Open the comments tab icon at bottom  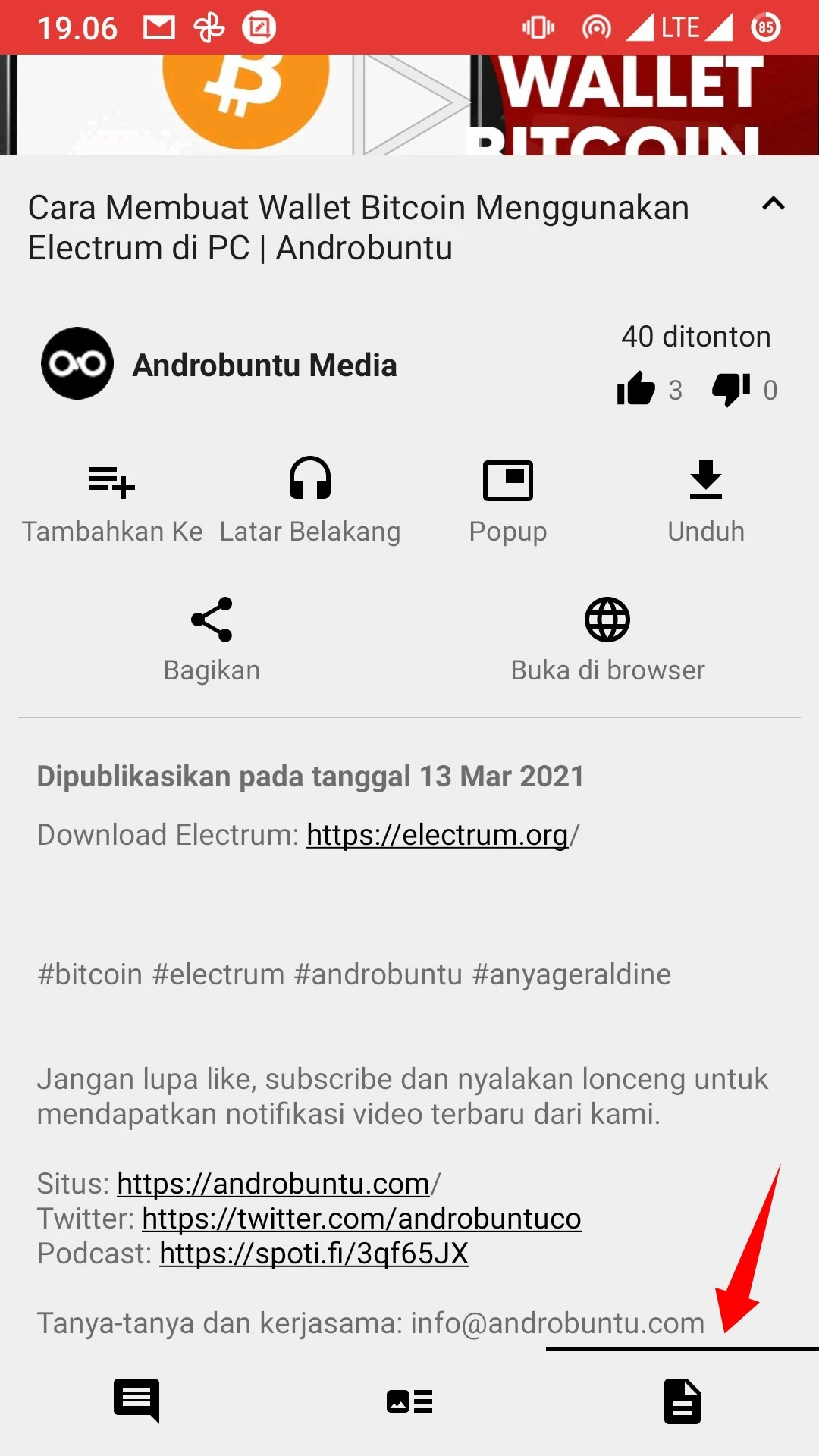click(x=136, y=1401)
